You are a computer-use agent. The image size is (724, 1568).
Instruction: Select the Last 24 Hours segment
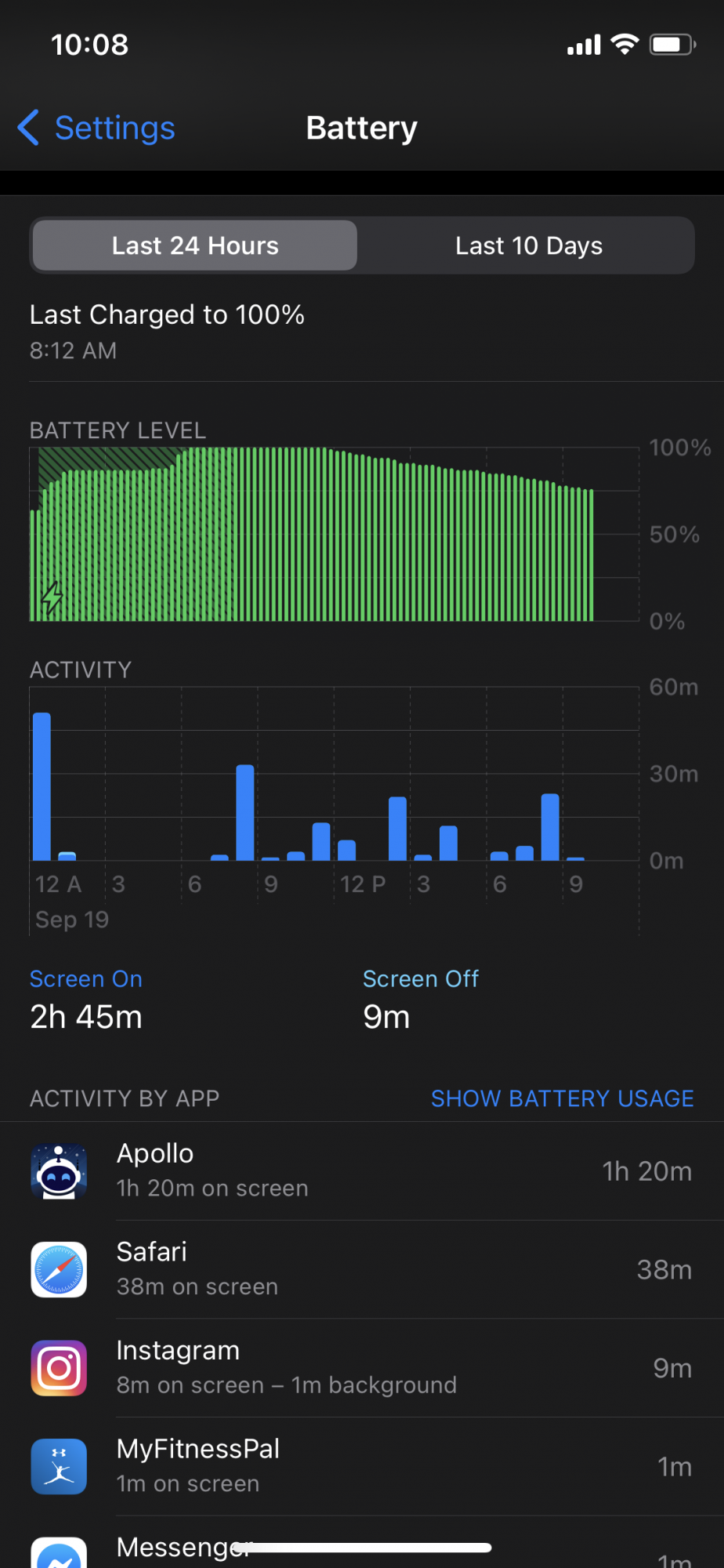click(x=195, y=245)
